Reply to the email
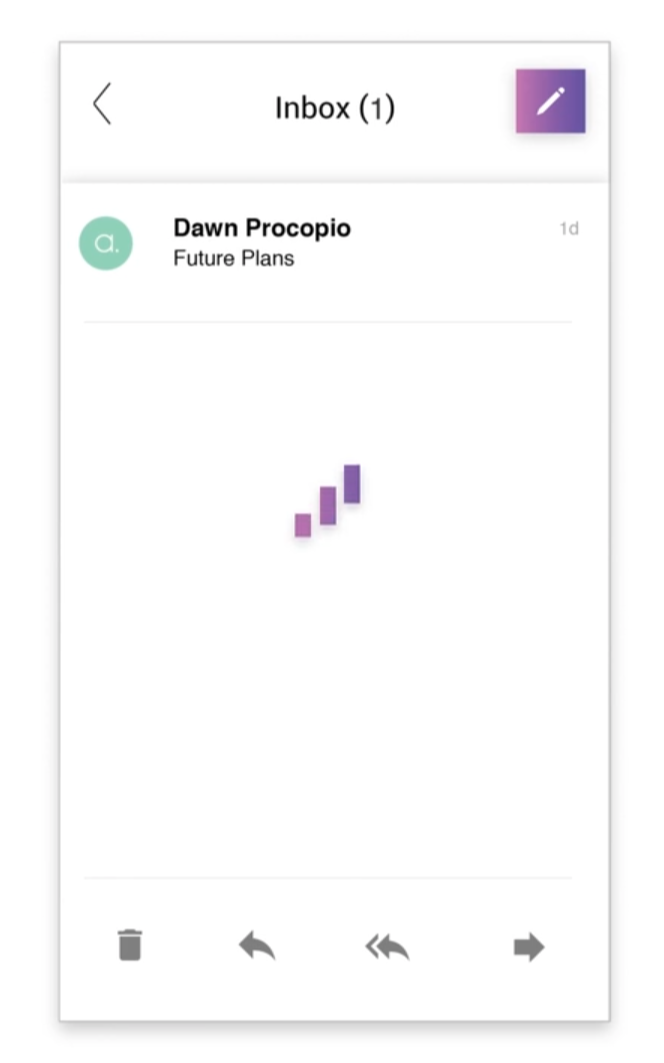 tap(257, 946)
